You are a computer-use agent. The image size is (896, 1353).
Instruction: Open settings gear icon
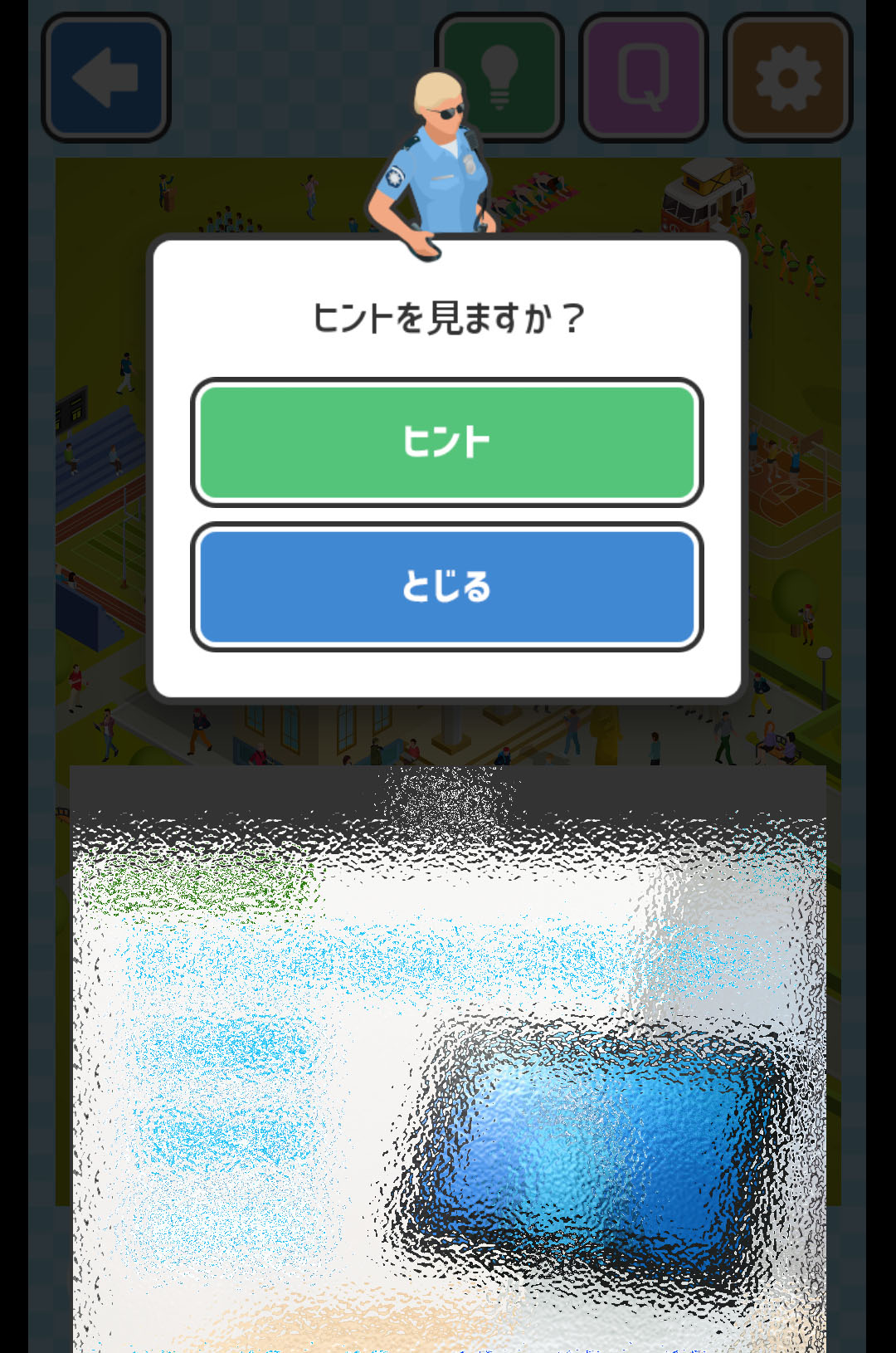[787, 78]
